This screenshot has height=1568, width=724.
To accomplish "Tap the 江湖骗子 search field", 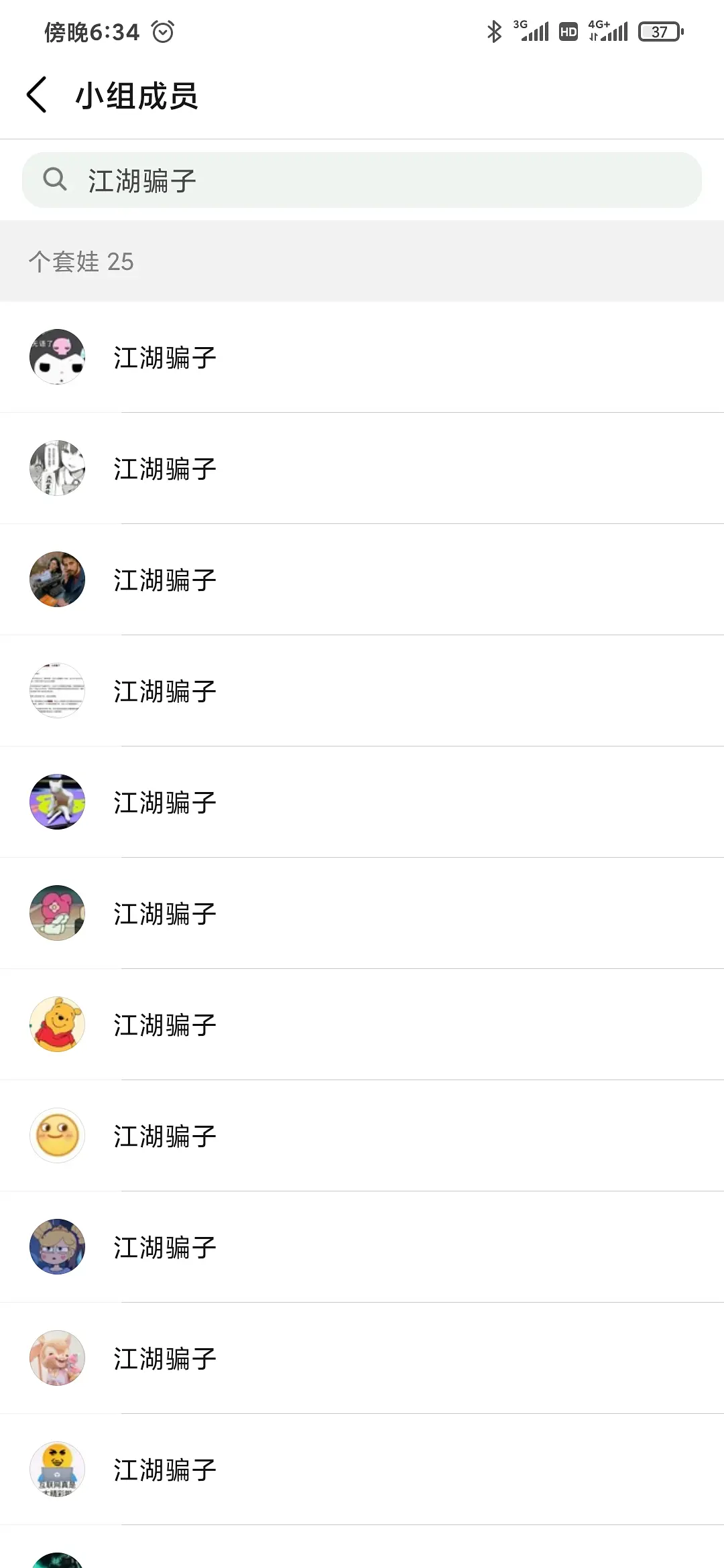I will coord(362,180).
